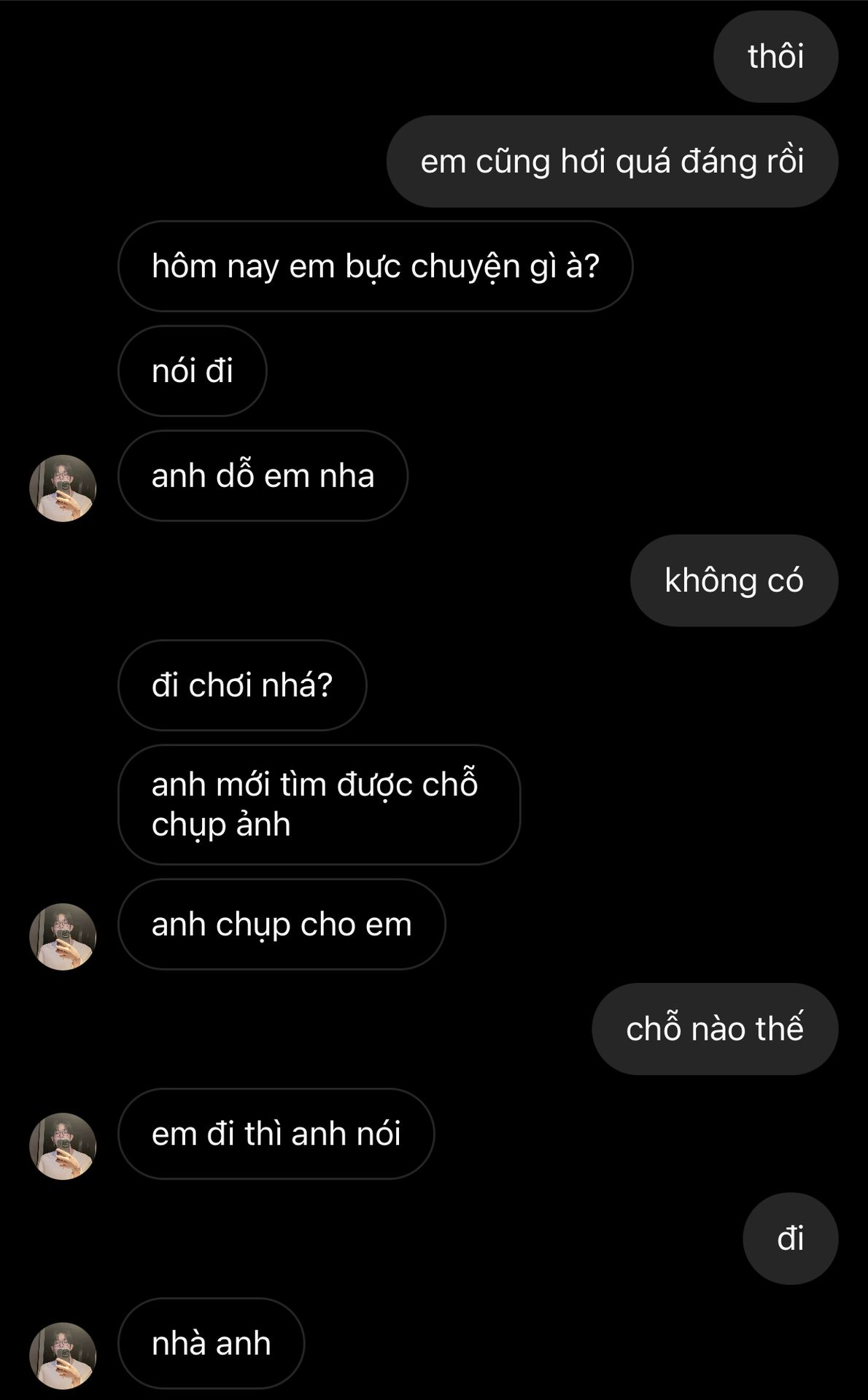868x1400 pixels.
Task: Tap profile picture next to "anh chụp cho em"
Action: (x=63, y=936)
